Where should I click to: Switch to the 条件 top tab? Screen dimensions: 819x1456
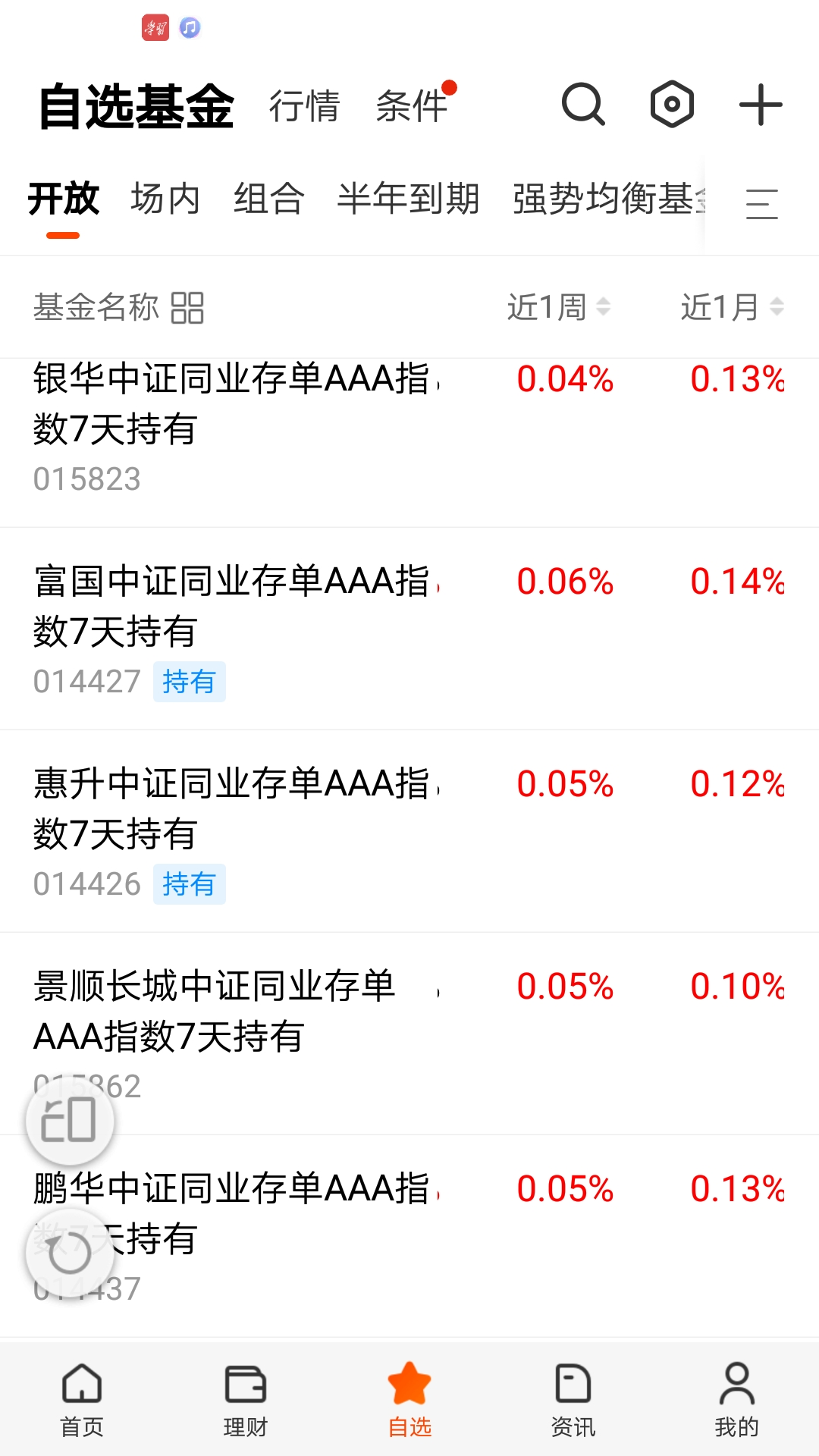click(413, 106)
